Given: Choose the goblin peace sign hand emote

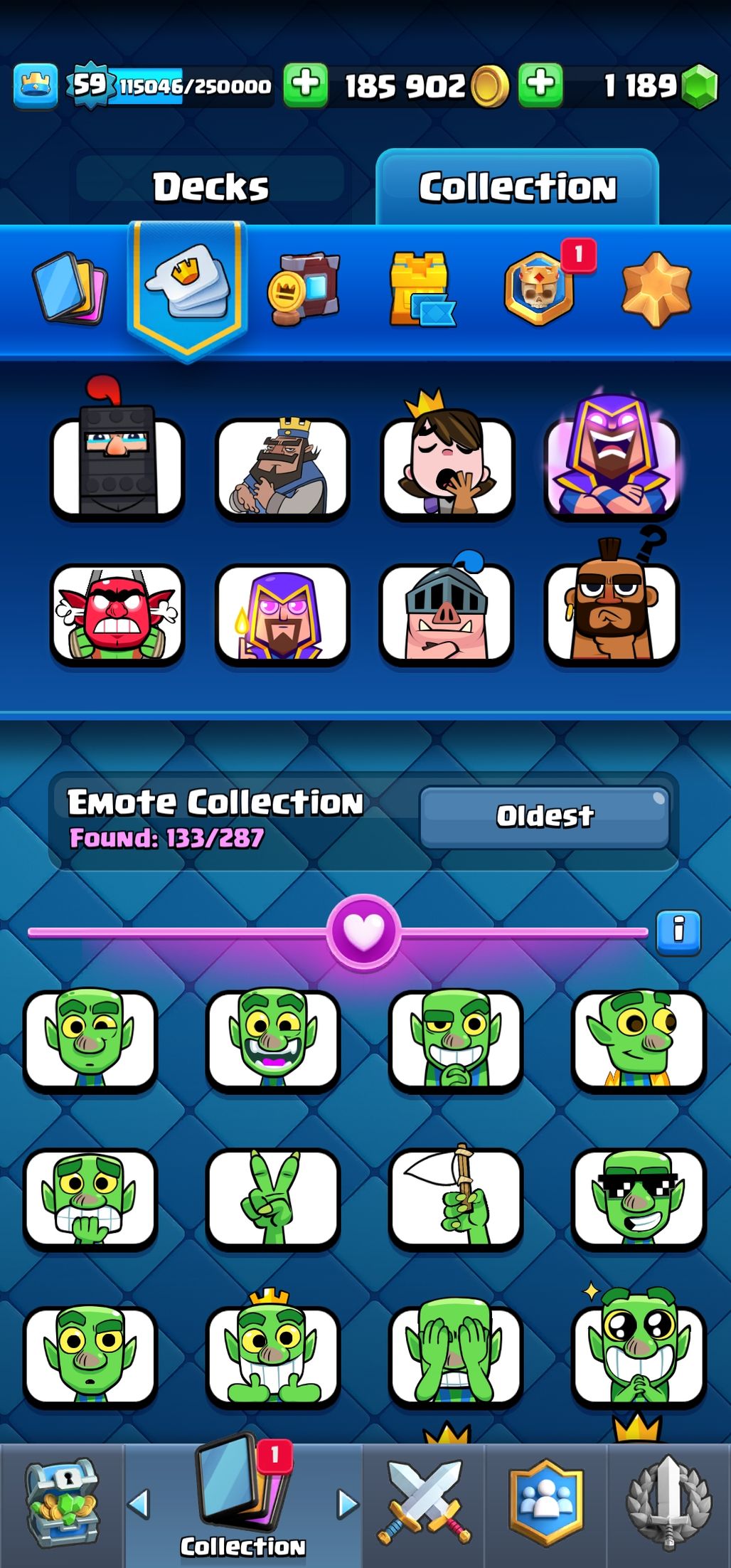Looking at the screenshot, I should point(272,1198).
